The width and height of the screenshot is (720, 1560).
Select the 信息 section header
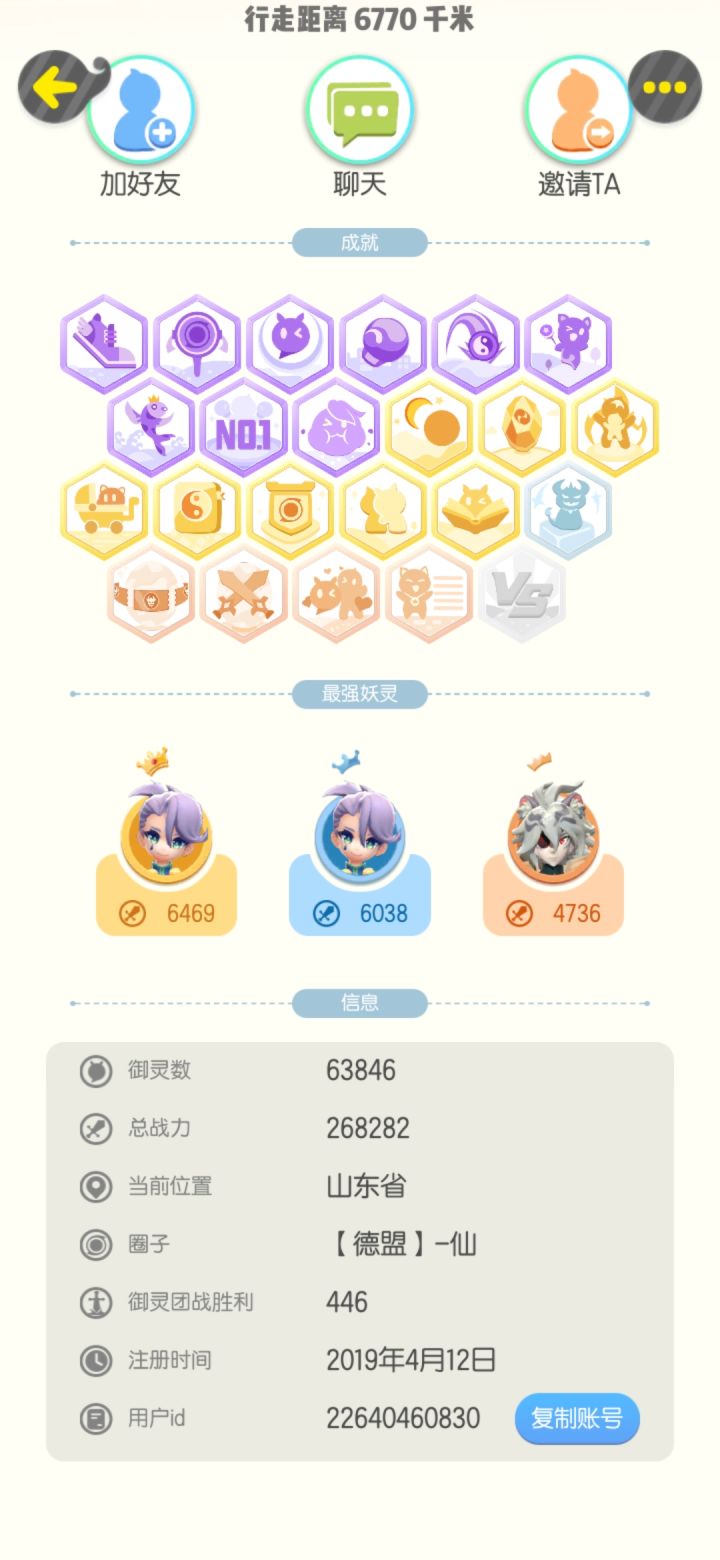pos(360,1003)
